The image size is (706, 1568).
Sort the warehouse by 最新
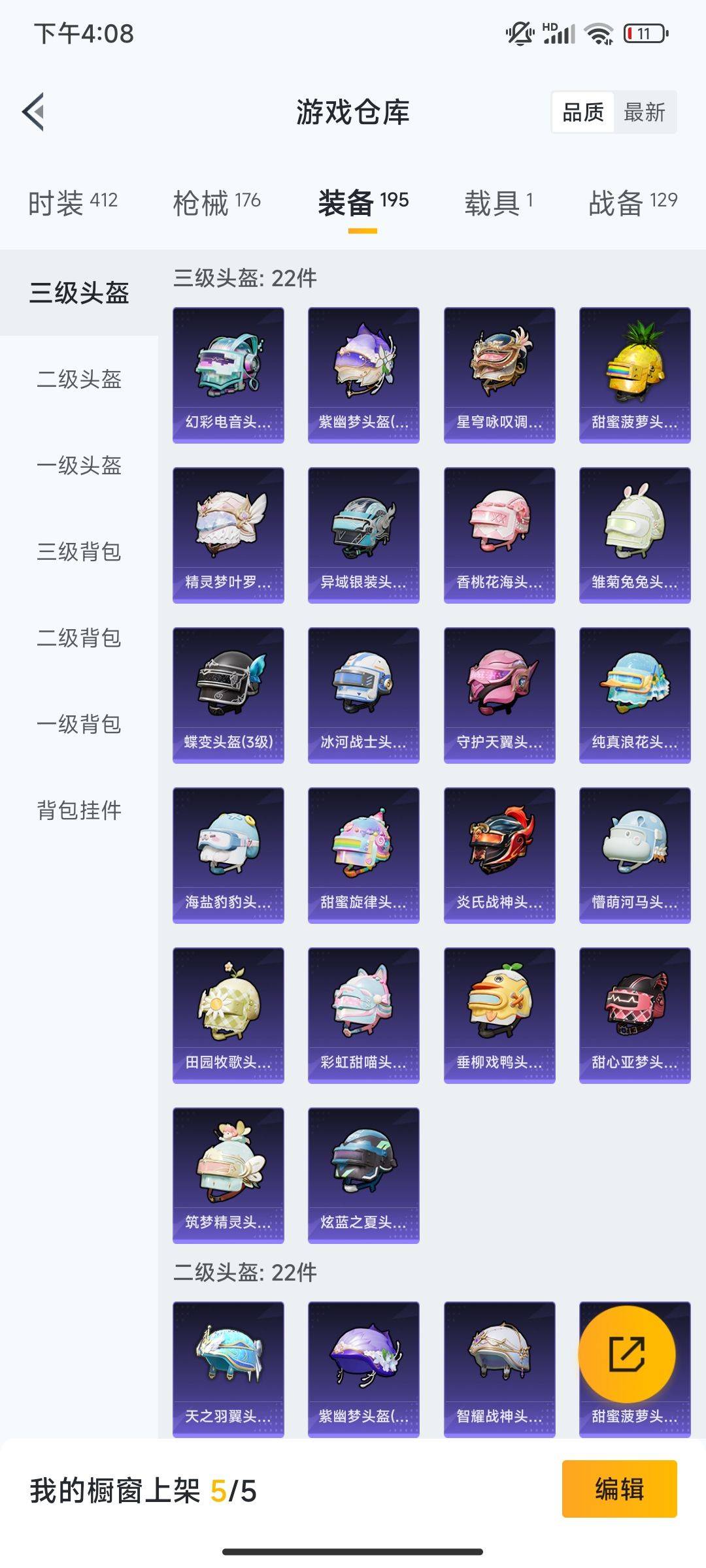[x=645, y=112]
